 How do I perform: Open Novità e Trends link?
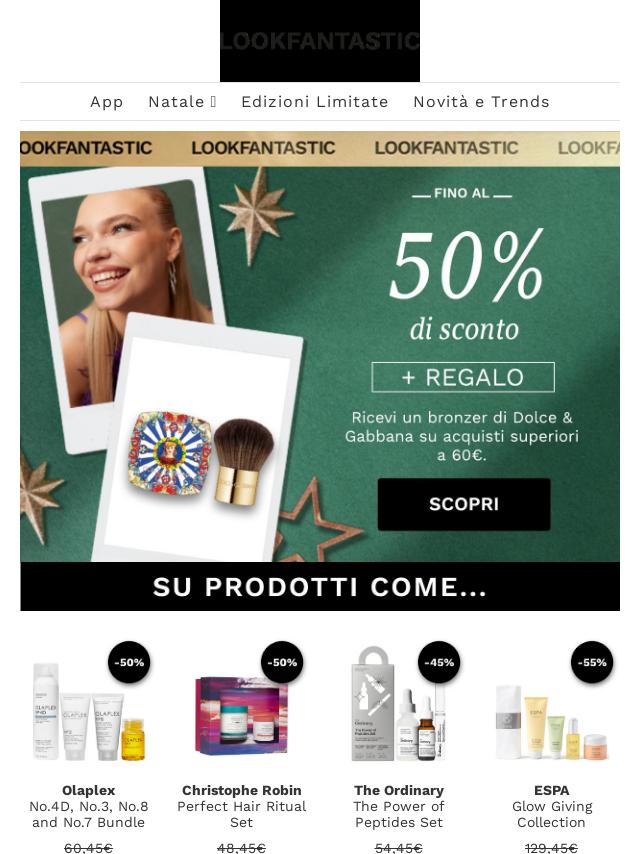pyautogui.click(x=481, y=102)
